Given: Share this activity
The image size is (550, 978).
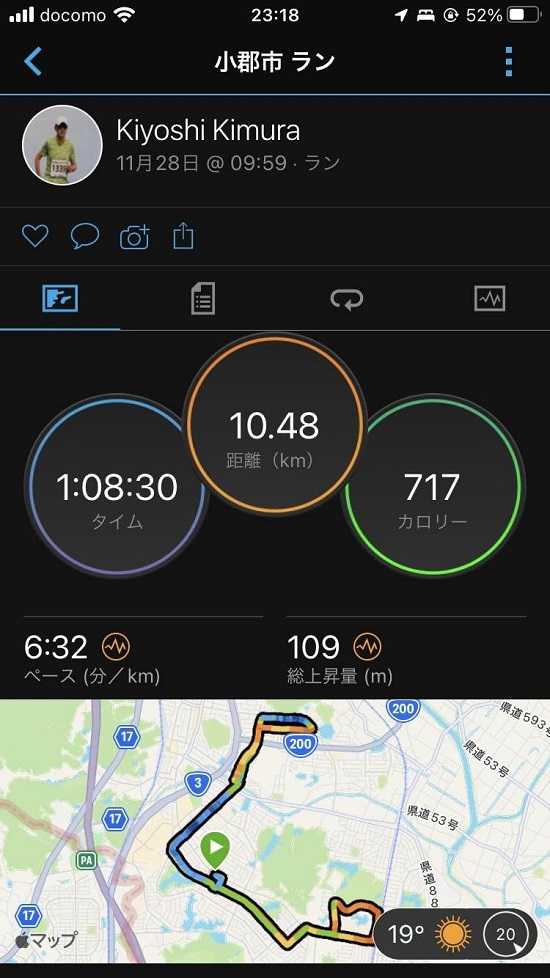Looking at the screenshot, I should tap(183, 236).
